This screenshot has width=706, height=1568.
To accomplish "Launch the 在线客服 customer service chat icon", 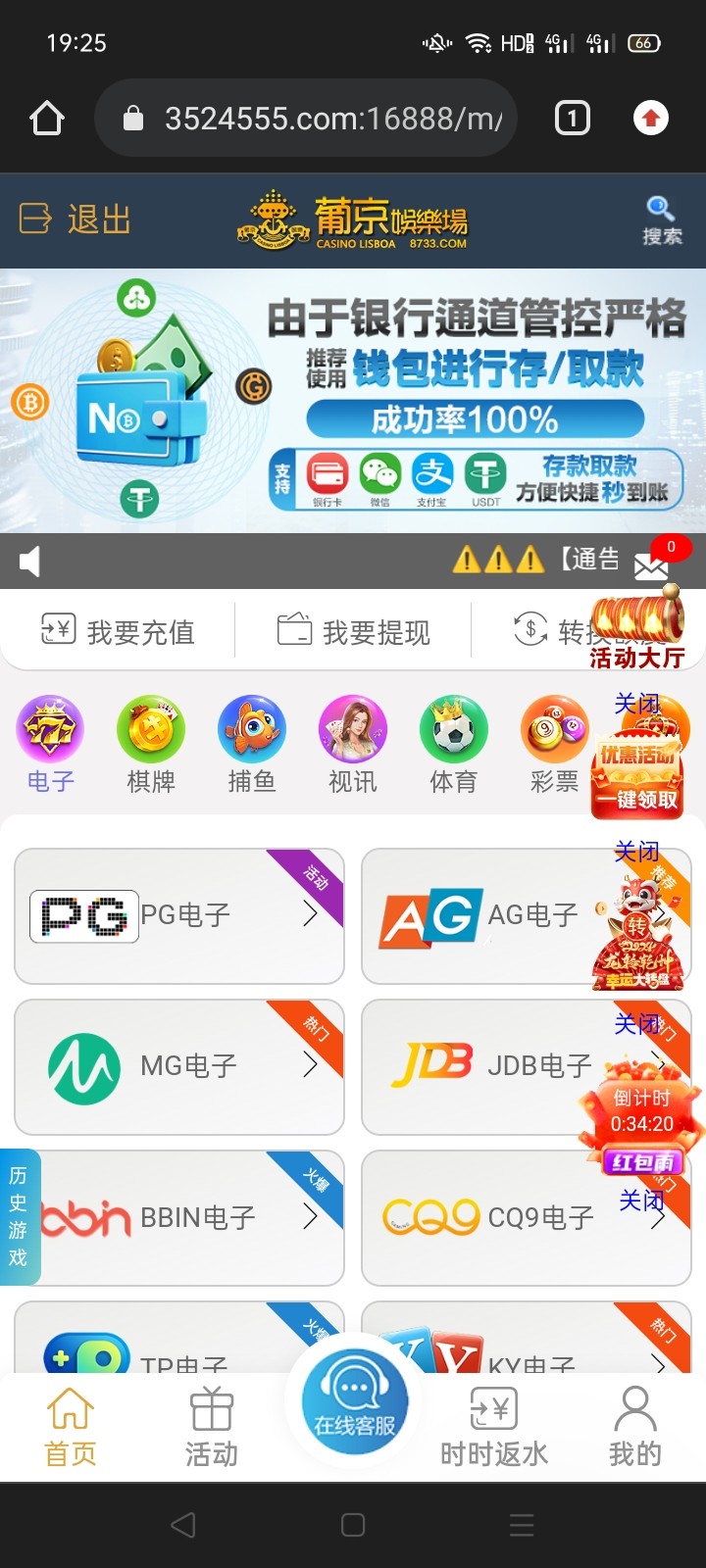I will (353, 1401).
